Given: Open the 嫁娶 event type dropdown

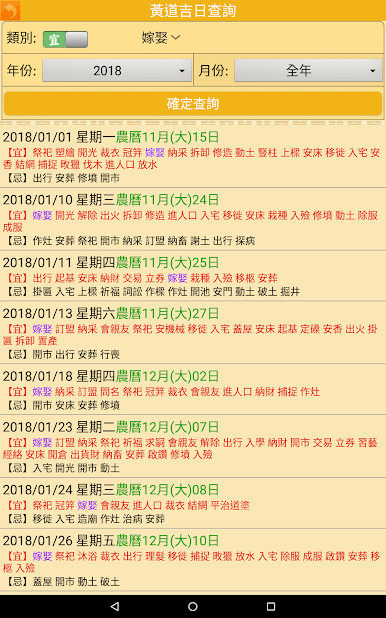Looking at the screenshot, I should (160, 38).
